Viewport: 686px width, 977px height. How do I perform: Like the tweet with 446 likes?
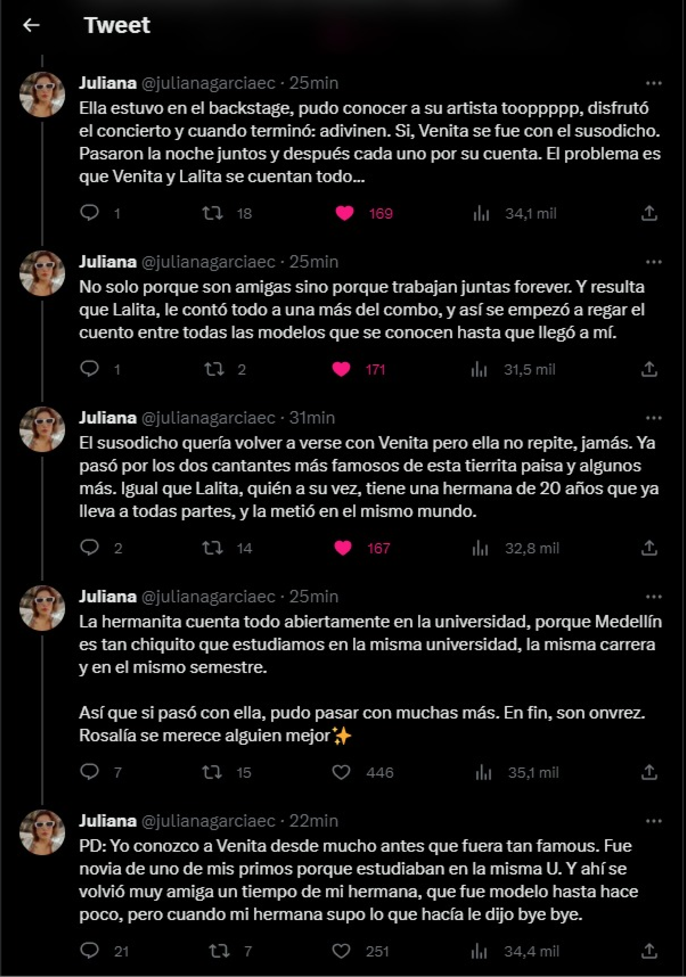click(341, 772)
